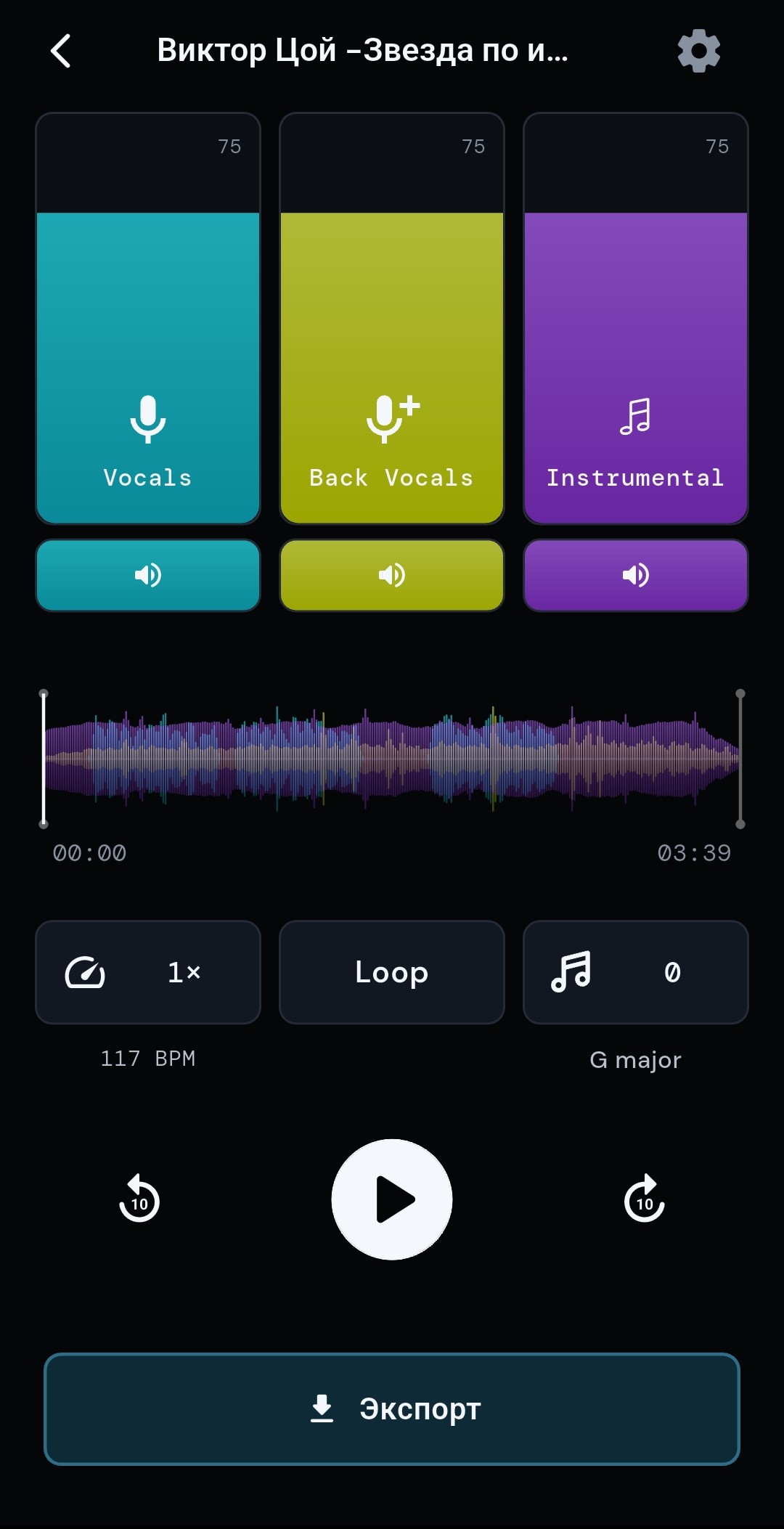
Task: Tap the Экспорт button
Action: point(392,1409)
